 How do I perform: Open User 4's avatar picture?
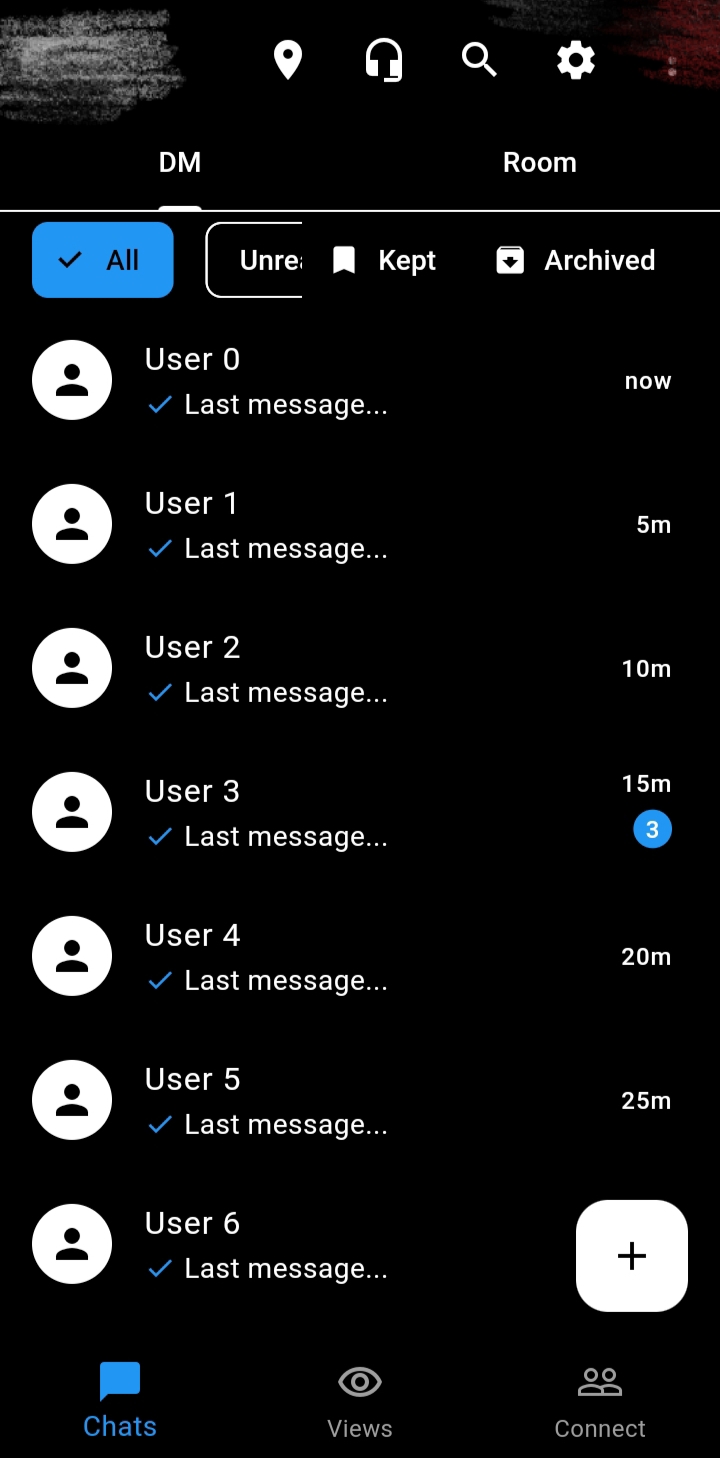[x=72, y=956]
